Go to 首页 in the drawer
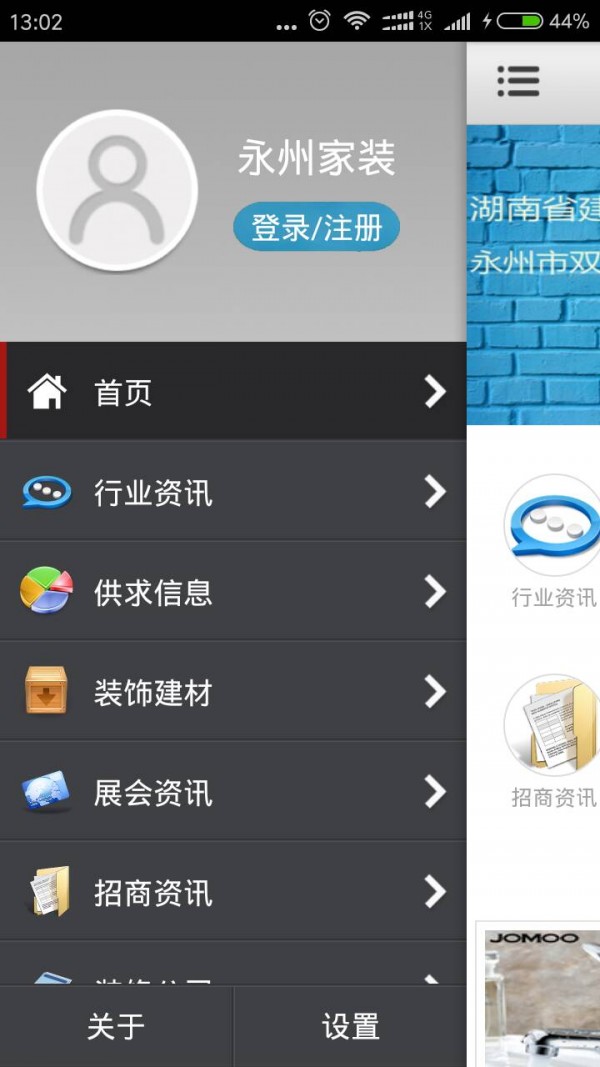The image size is (600, 1067). pyautogui.click(x=232, y=392)
